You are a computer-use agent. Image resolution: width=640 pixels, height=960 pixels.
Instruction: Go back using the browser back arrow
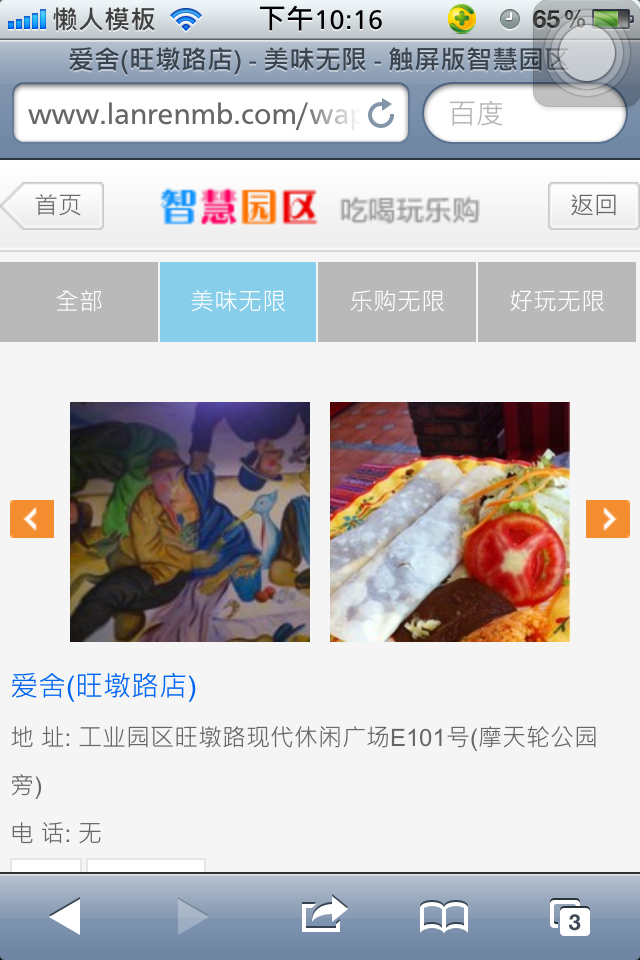click(65, 916)
